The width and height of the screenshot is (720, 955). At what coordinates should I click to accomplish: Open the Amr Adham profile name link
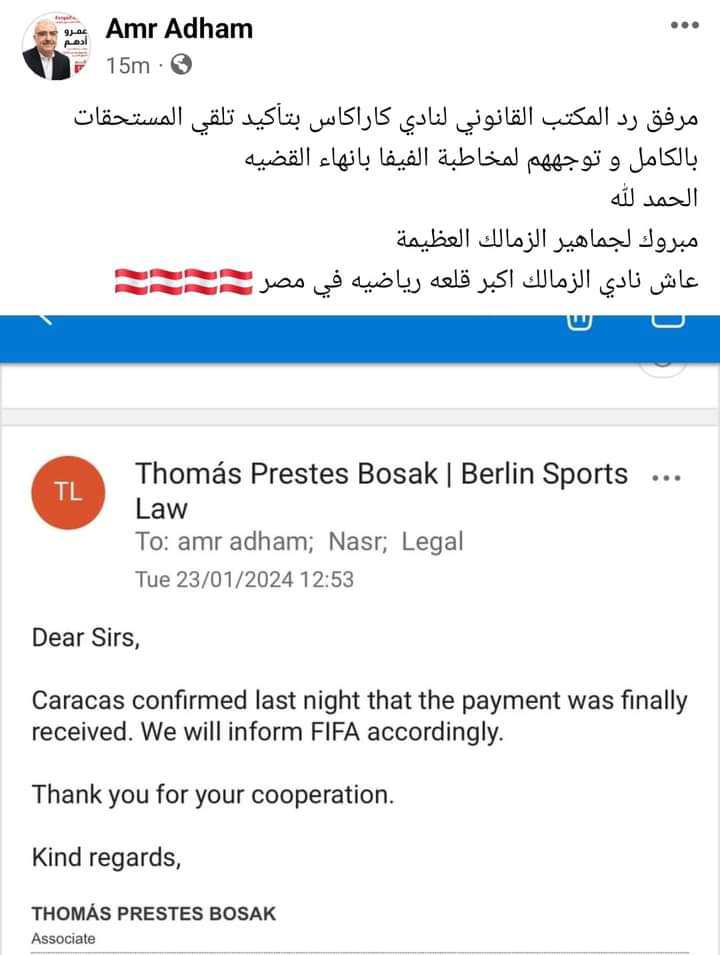[179, 28]
